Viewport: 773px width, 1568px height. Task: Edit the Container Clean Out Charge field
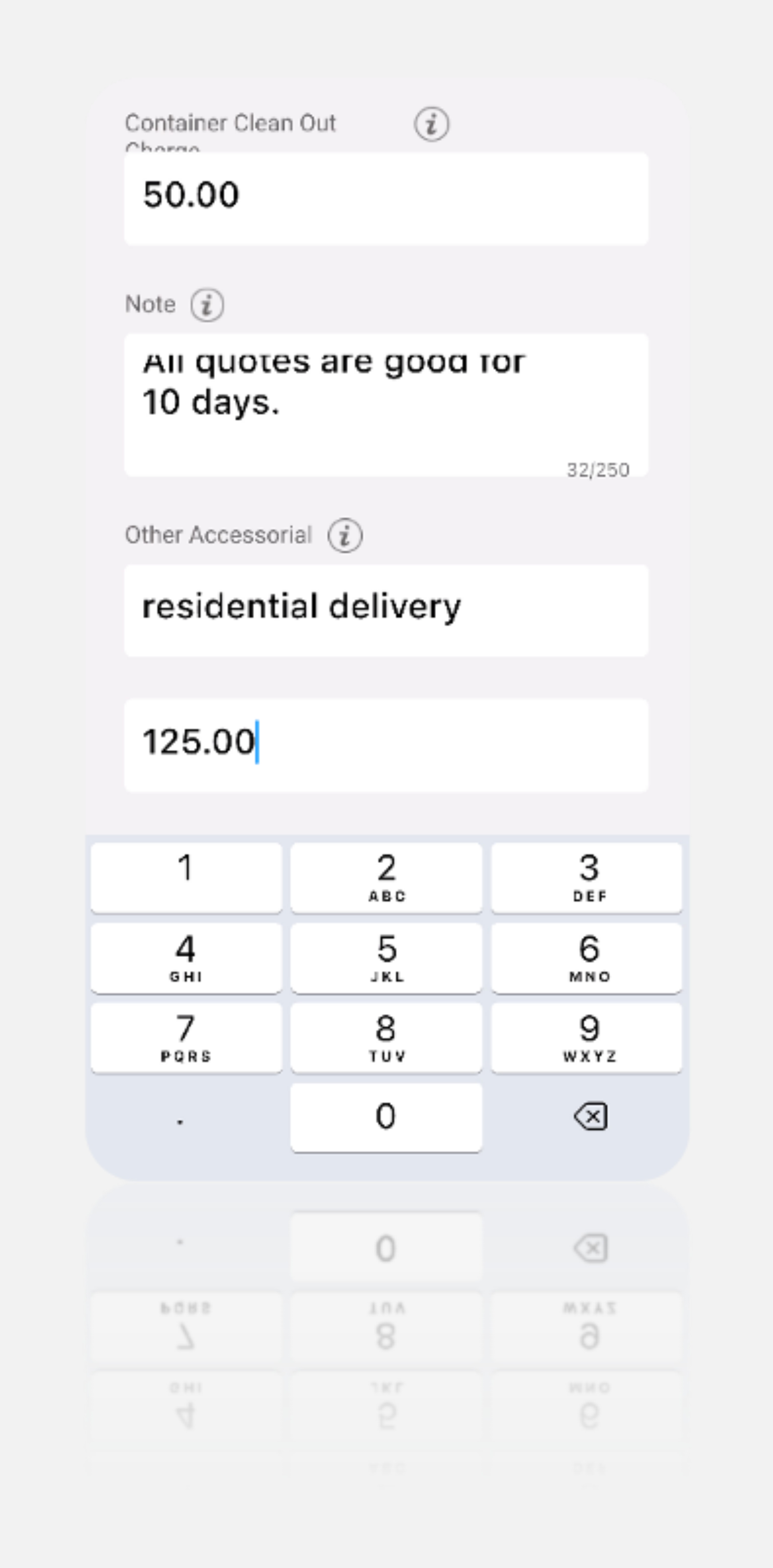tap(386, 198)
